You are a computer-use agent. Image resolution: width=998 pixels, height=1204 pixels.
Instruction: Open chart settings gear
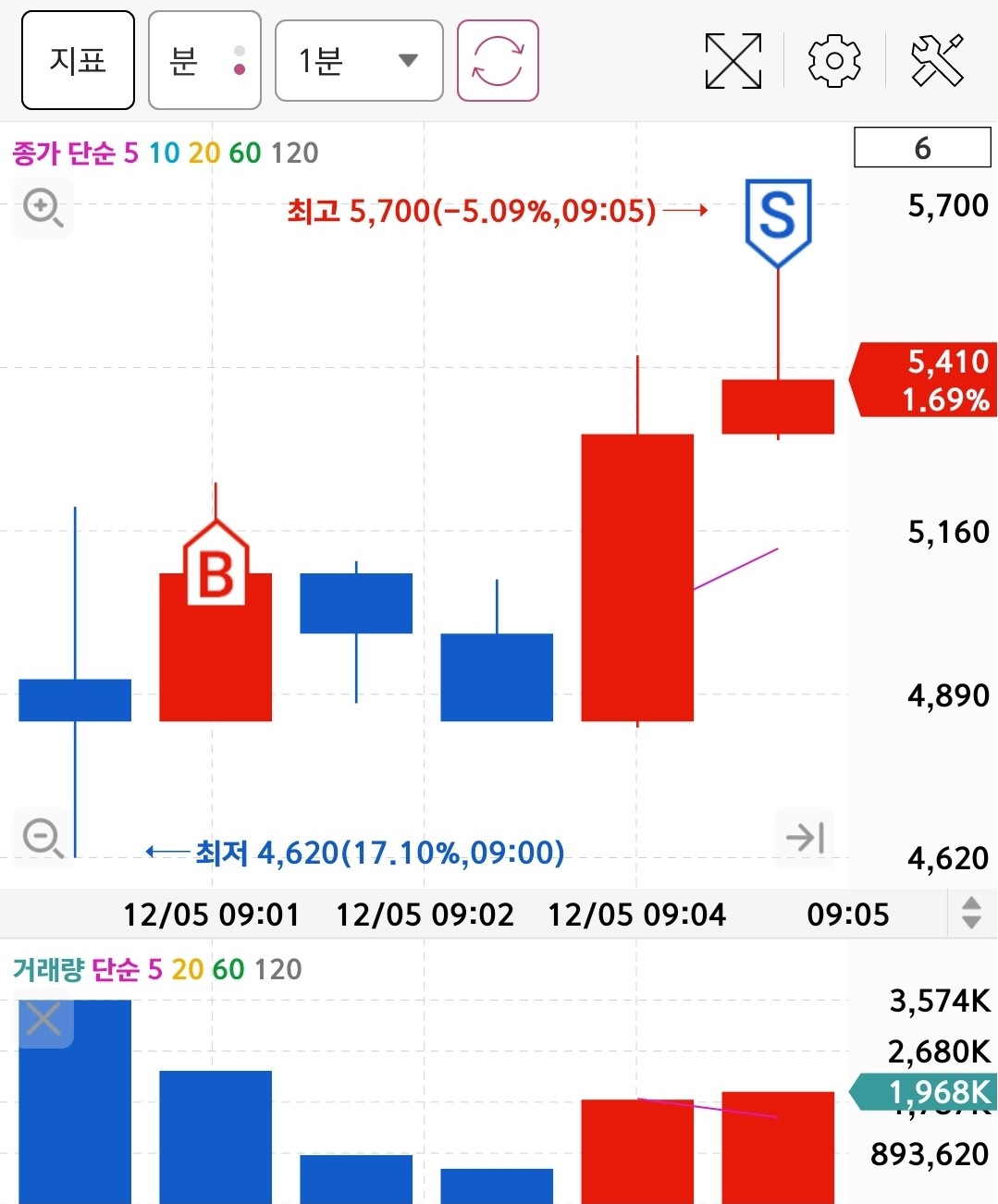pyautogui.click(x=834, y=61)
